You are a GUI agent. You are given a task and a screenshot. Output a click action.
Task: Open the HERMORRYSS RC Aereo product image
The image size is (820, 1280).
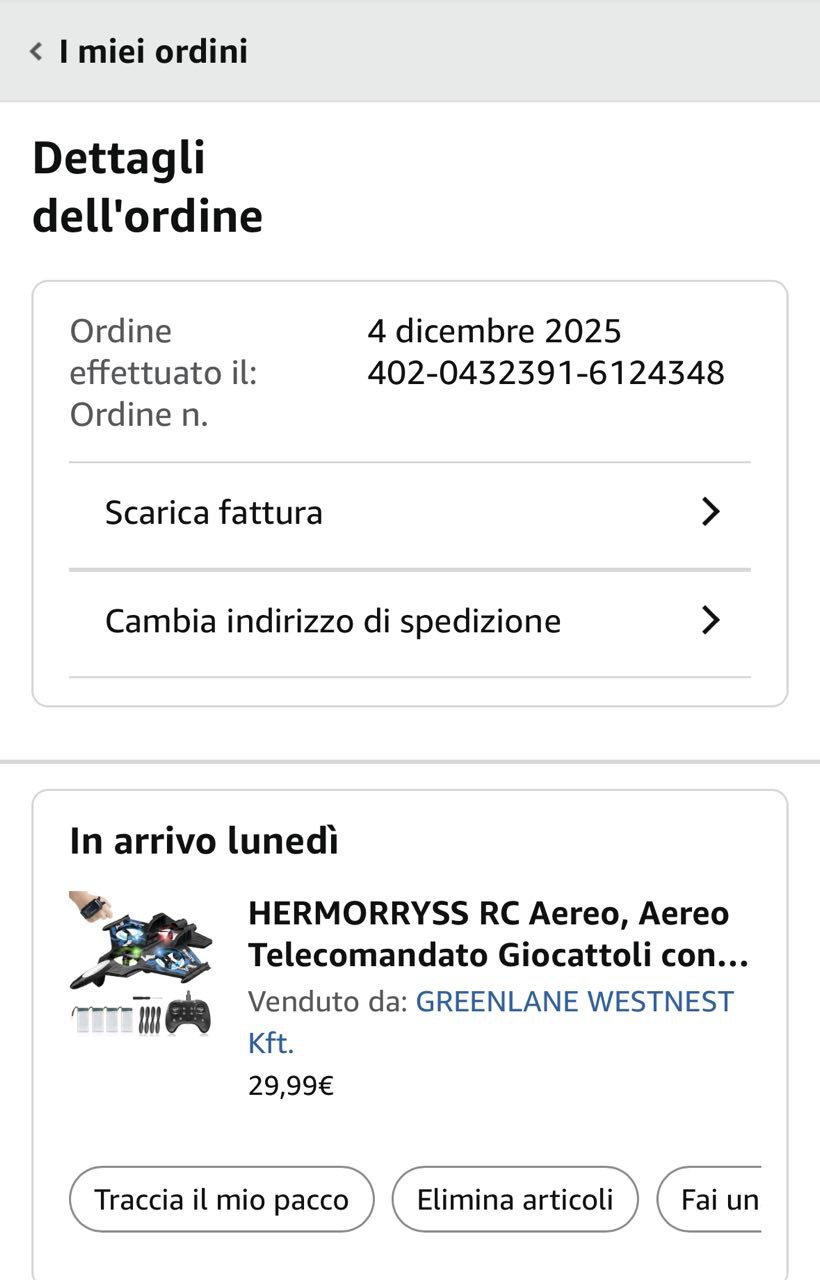(x=142, y=964)
